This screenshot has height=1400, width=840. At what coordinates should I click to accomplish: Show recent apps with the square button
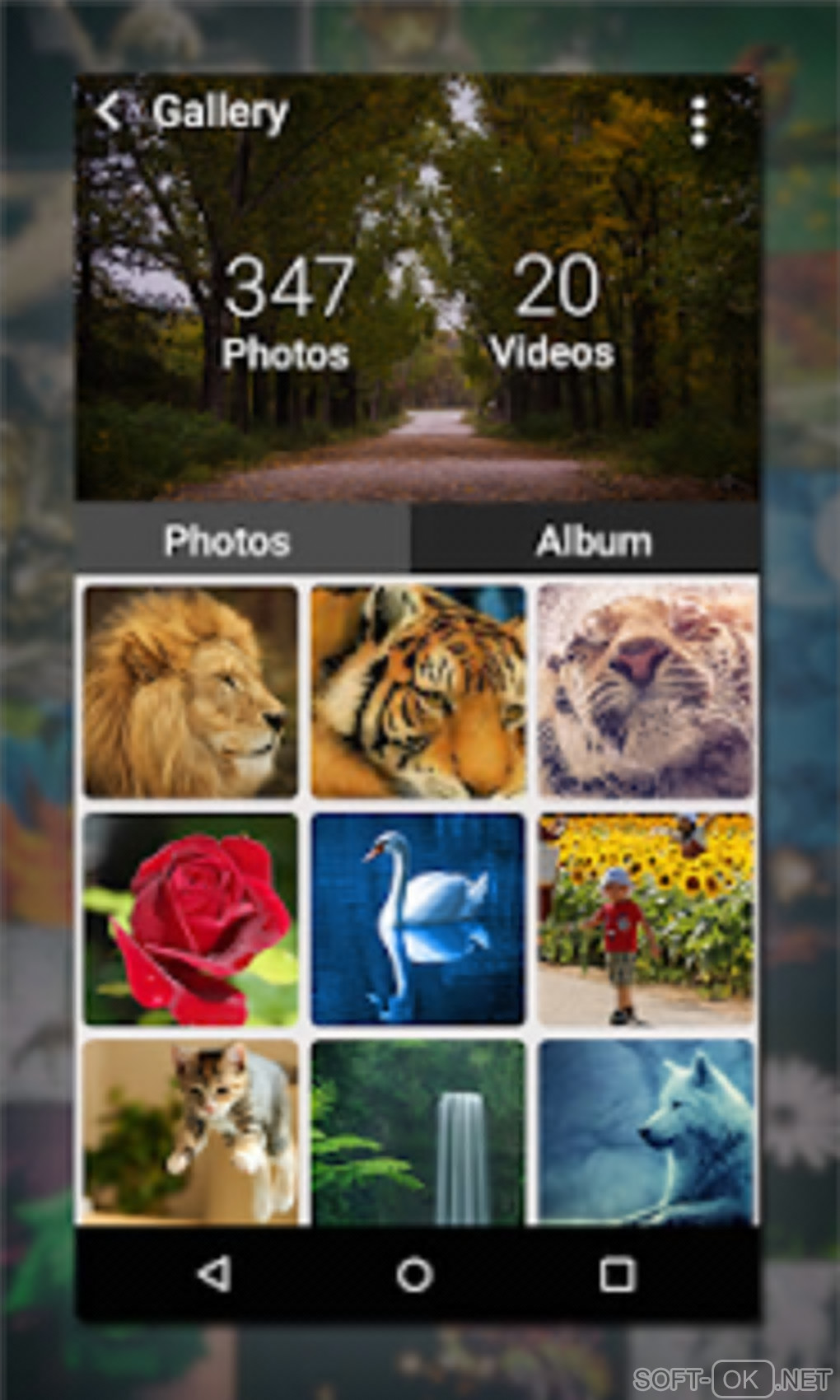coord(617,1275)
